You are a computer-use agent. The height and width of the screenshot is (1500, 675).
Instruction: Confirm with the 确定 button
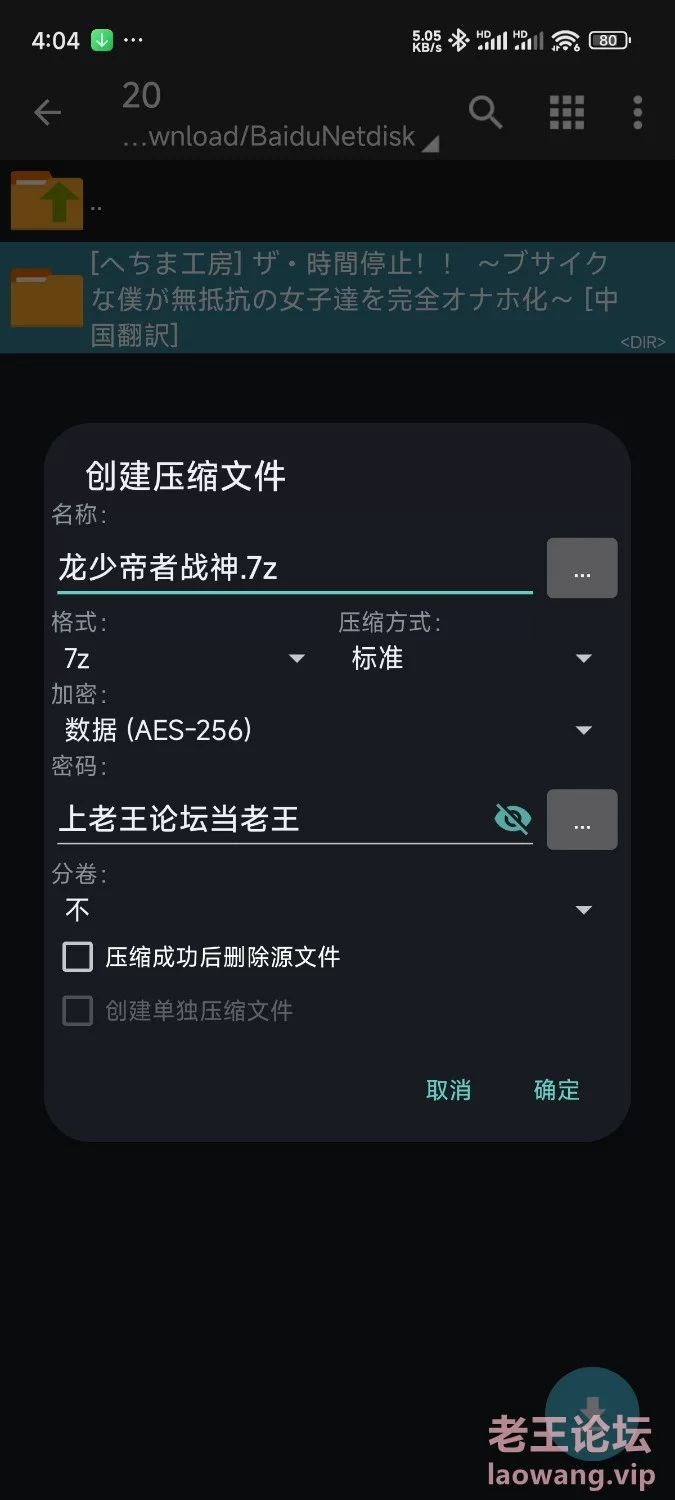[557, 1090]
